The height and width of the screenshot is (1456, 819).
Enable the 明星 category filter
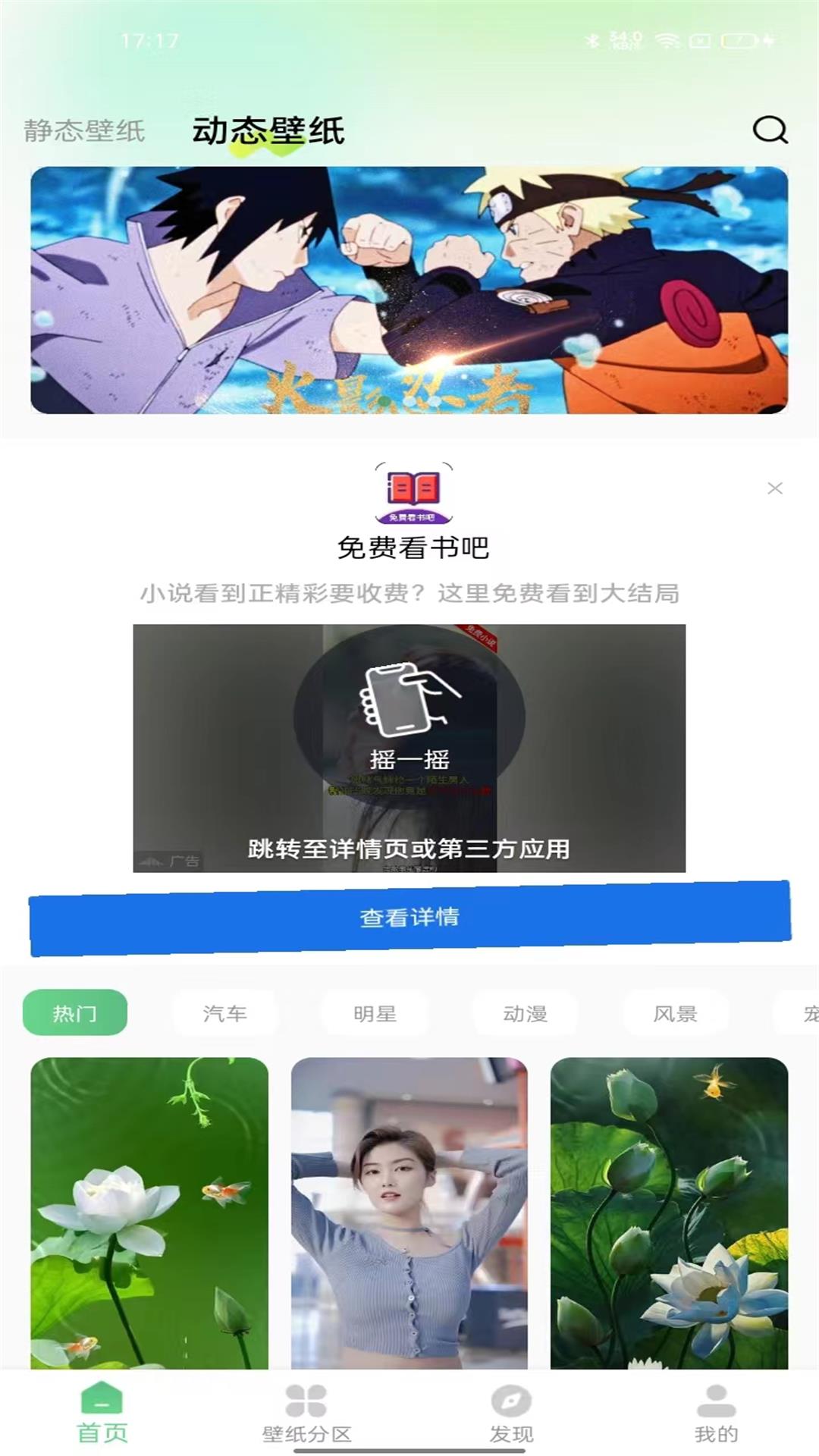tap(375, 1013)
